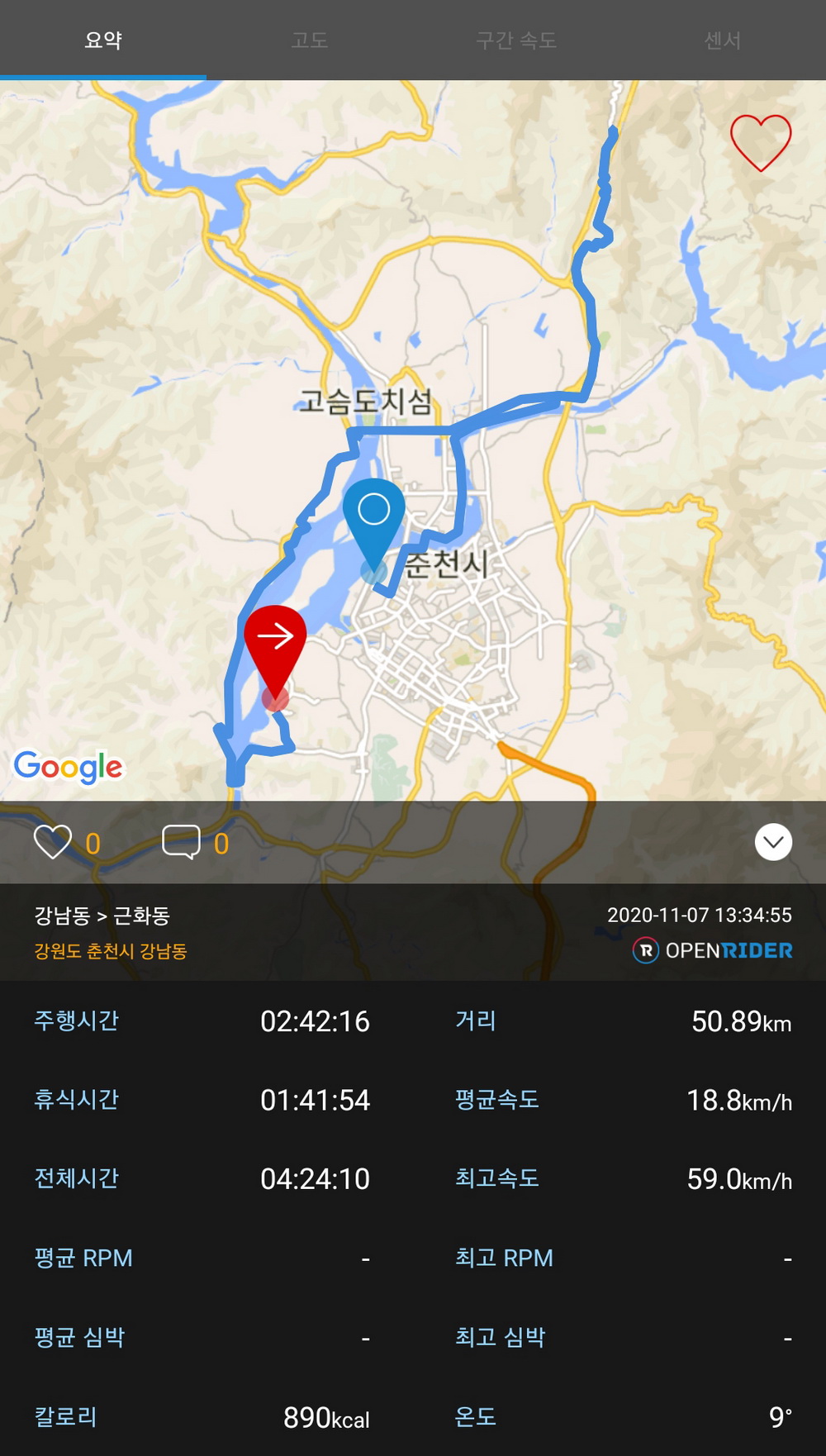Select the 요약 tab
Viewport: 826px width, 1456px height.
[x=103, y=40]
